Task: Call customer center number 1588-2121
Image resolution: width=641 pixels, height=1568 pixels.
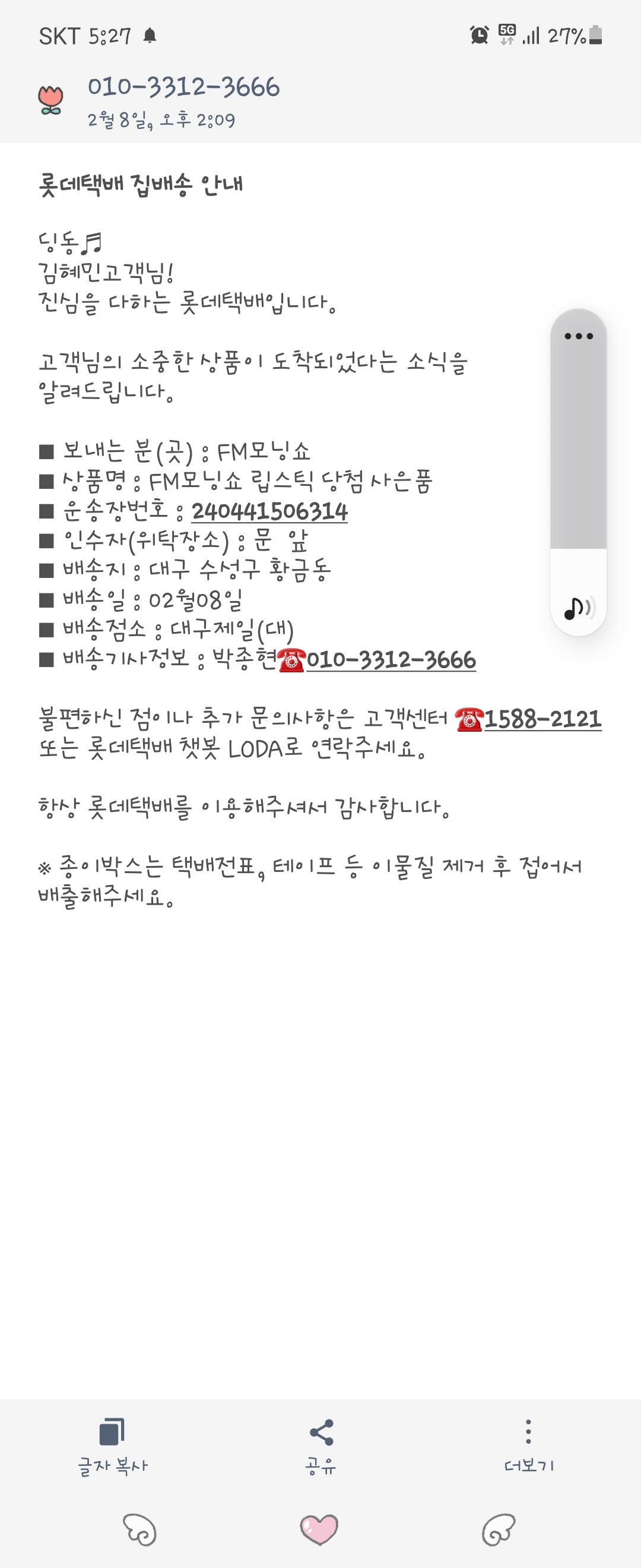Action: click(x=542, y=719)
